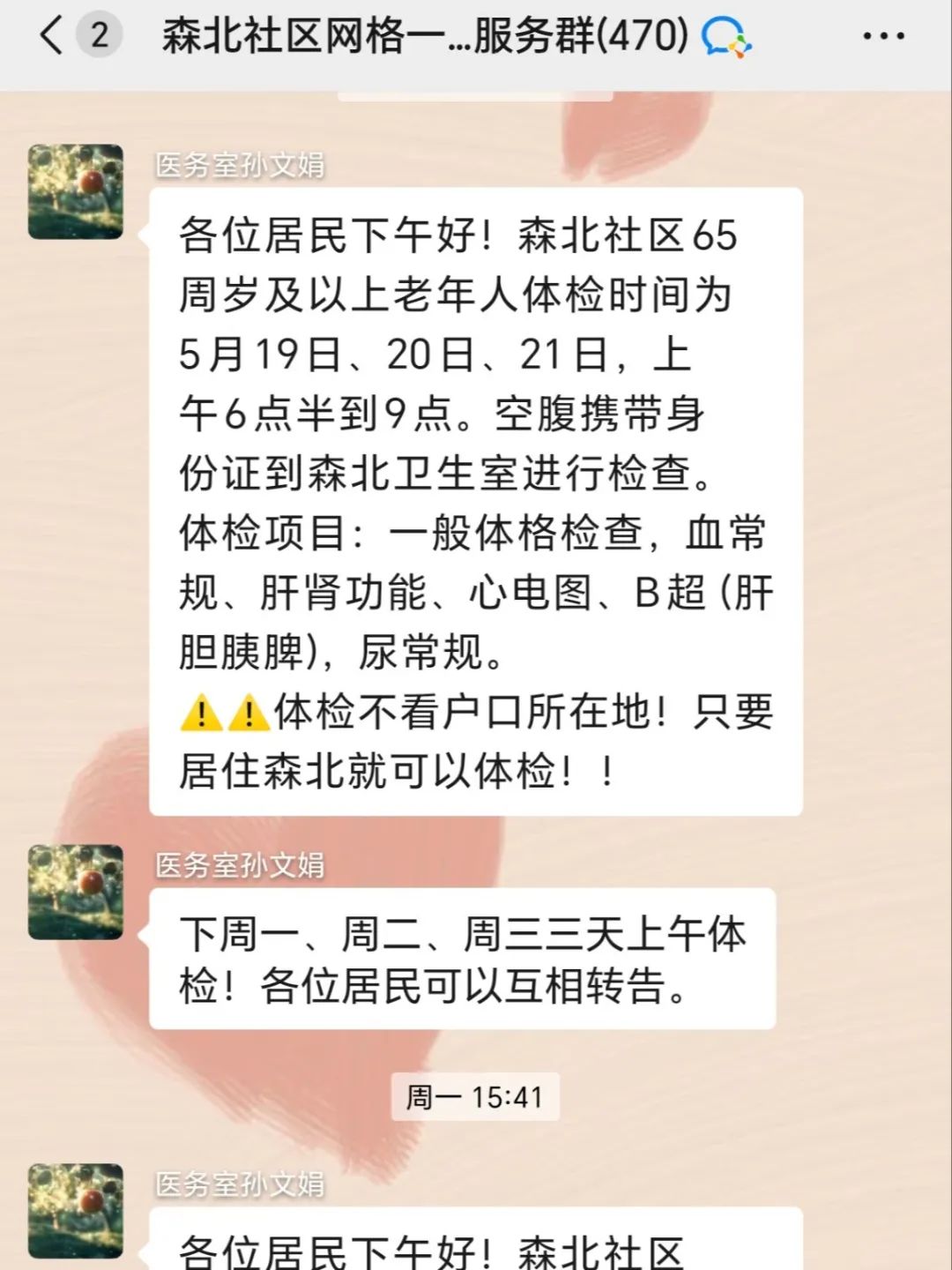Open 医务室孙文娟's avatar beside the 体检时间 message
Image resolution: width=952 pixels, height=1270 pixels.
click(76, 192)
